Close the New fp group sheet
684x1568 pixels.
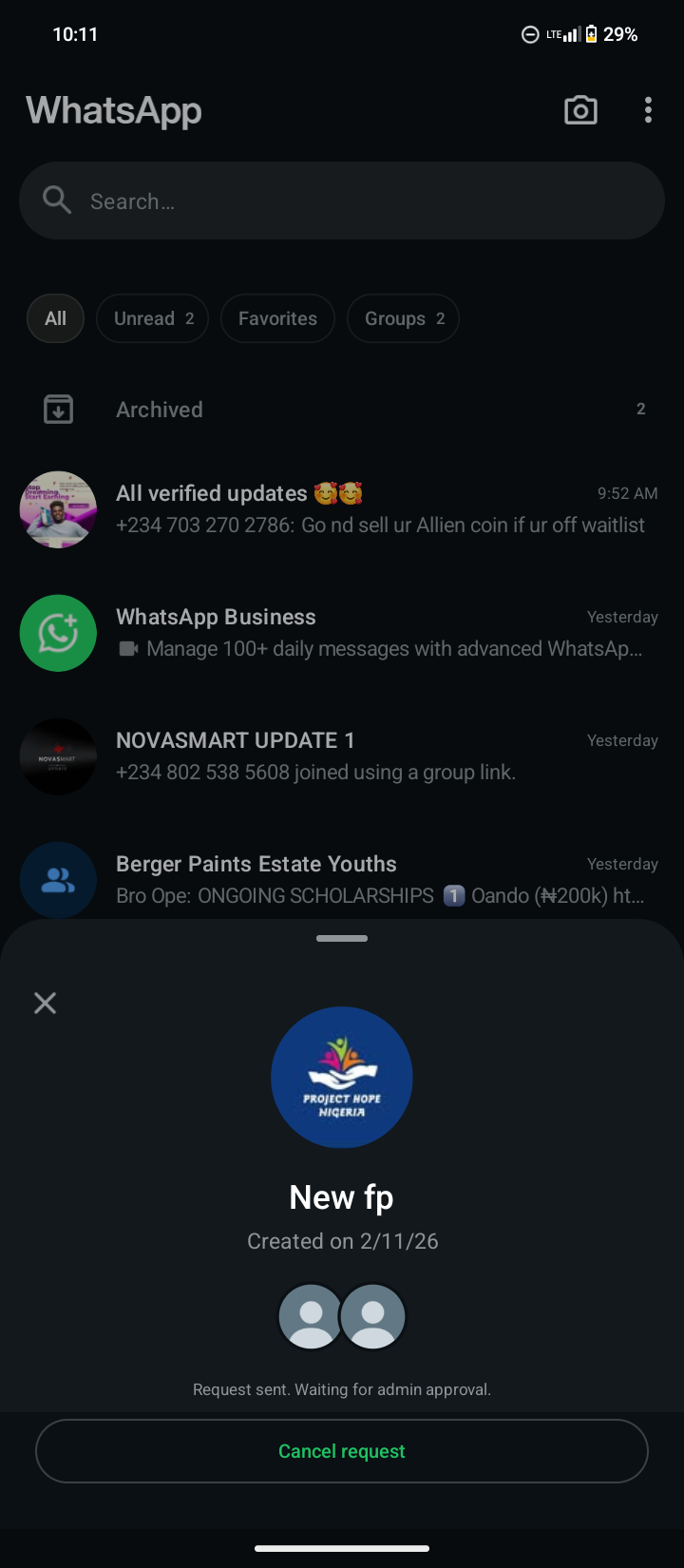45,1003
